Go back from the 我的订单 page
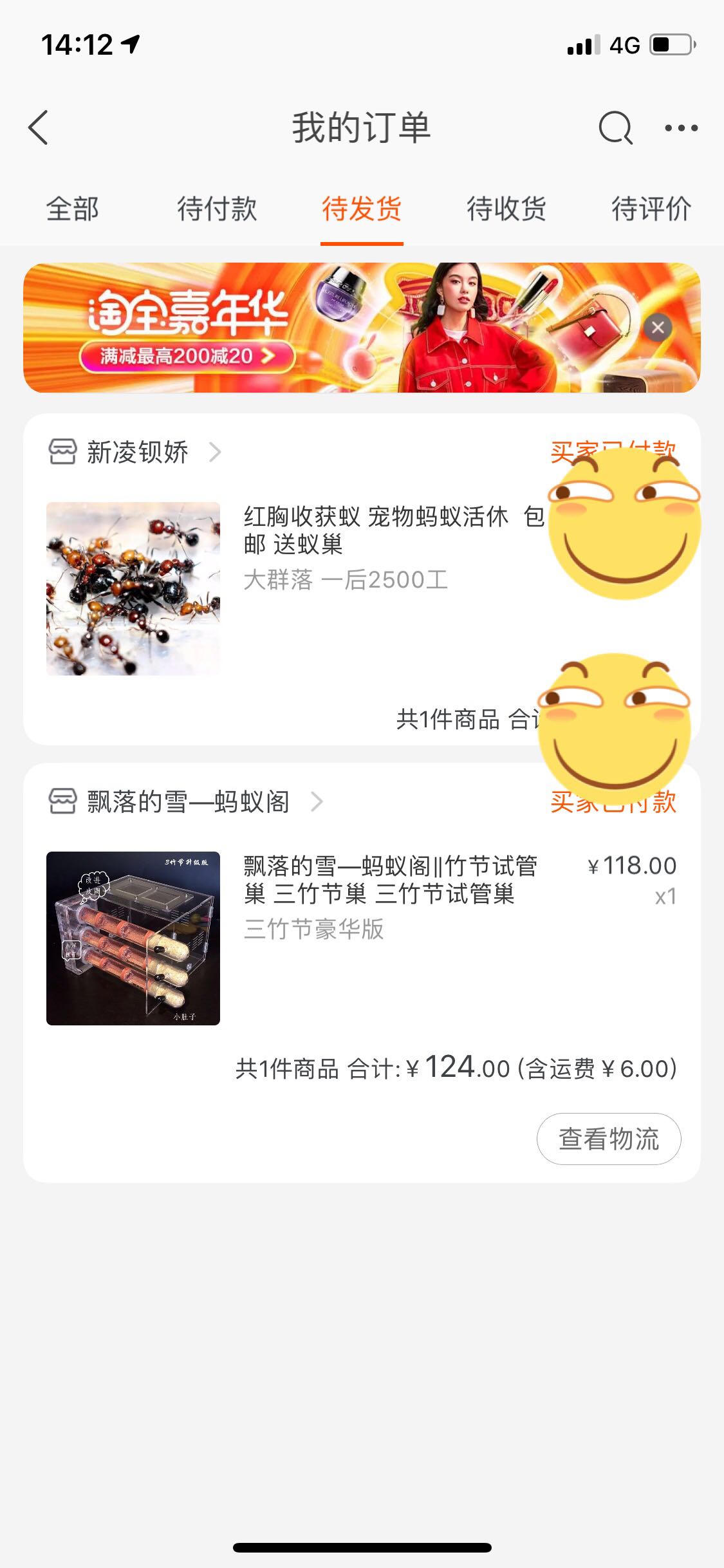 tap(39, 127)
